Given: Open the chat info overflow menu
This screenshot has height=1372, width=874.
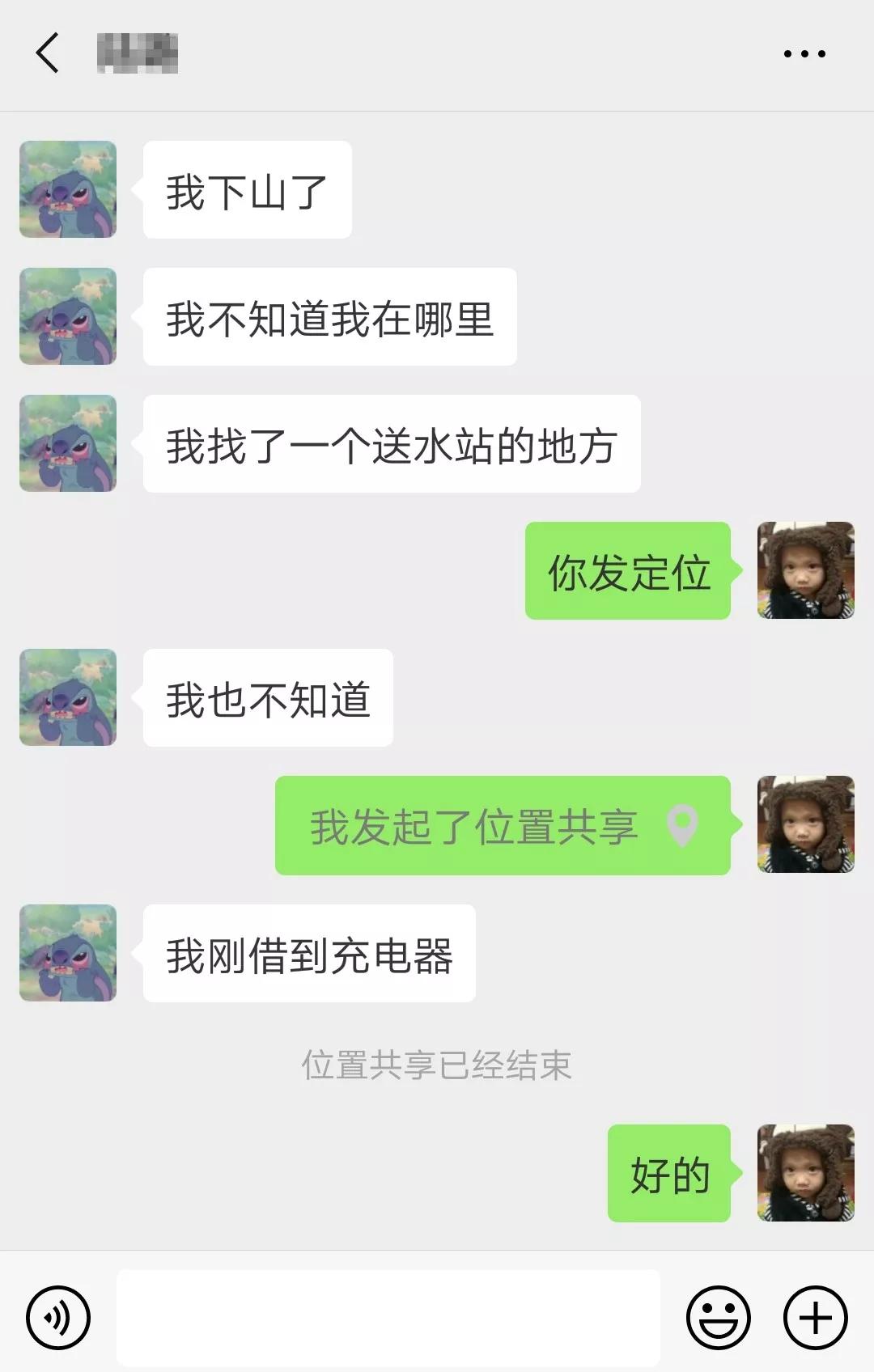Looking at the screenshot, I should click(x=804, y=54).
